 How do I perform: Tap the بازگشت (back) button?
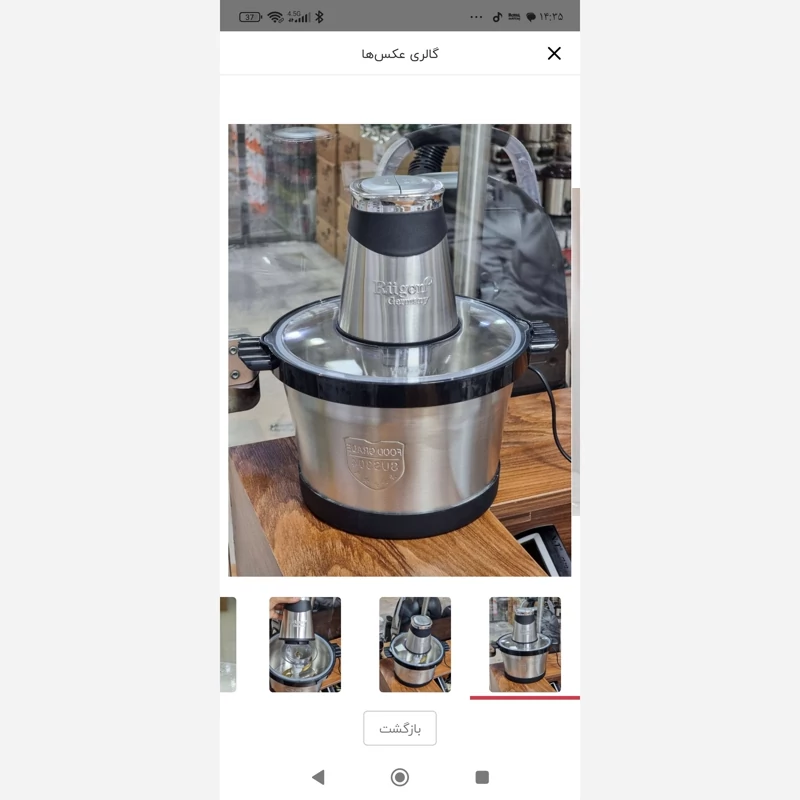[x=400, y=728]
